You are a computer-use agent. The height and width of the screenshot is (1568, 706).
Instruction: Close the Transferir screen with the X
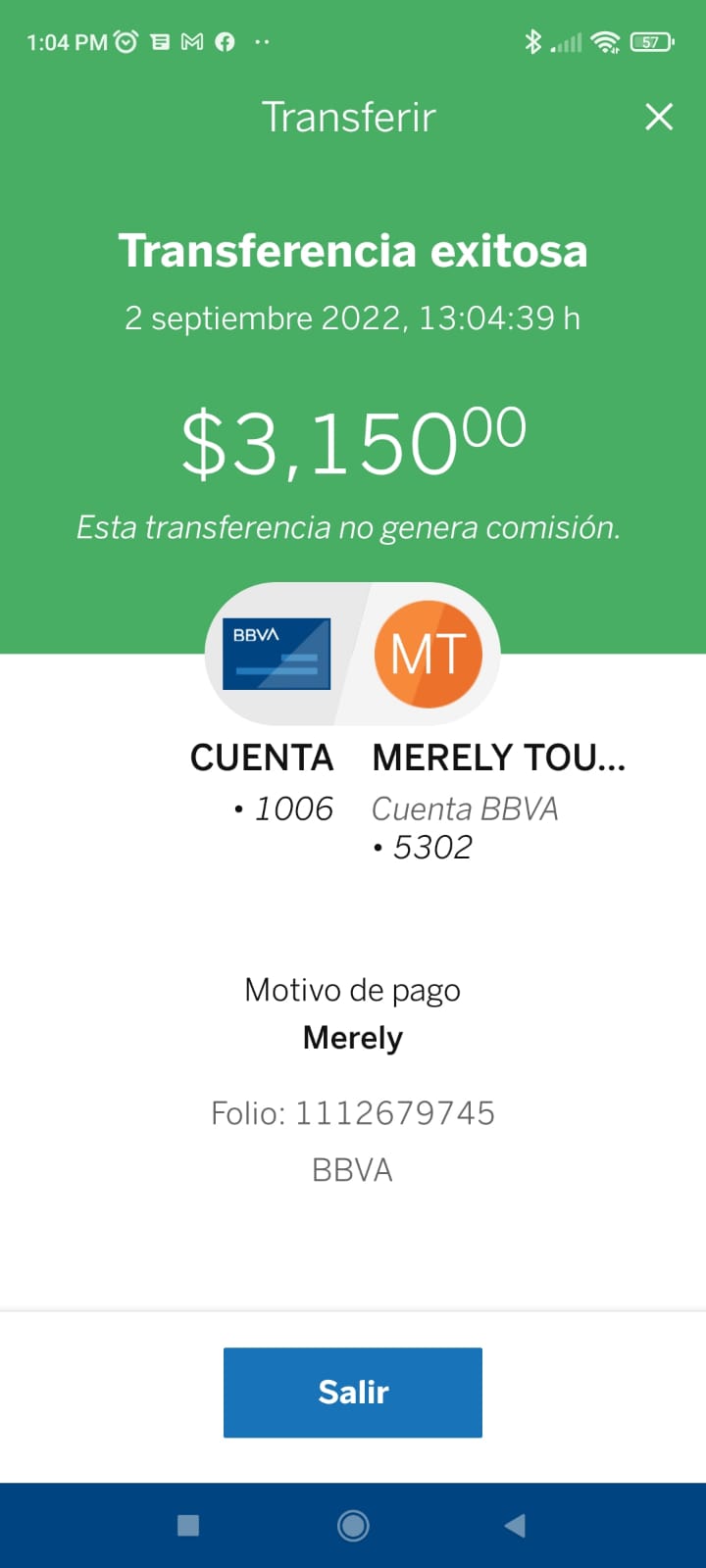point(659,117)
